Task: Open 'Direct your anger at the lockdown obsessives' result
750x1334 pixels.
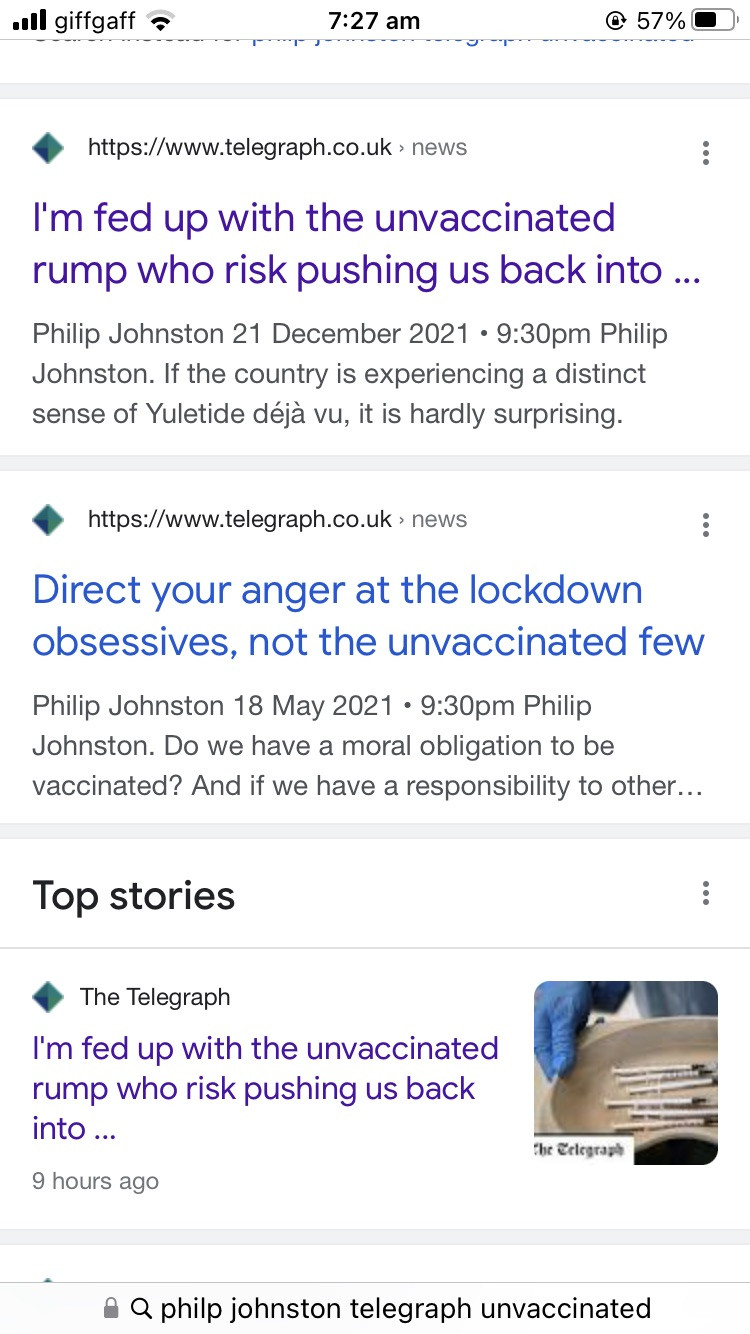Action: point(368,616)
